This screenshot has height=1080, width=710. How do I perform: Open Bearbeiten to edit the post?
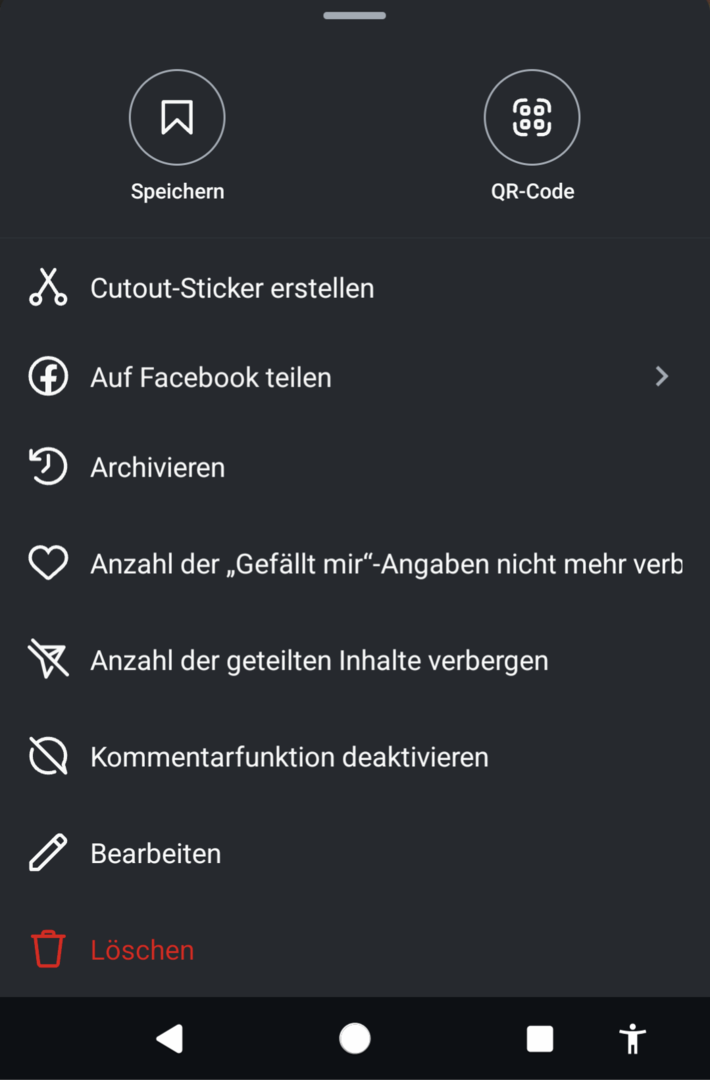click(155, 854)
